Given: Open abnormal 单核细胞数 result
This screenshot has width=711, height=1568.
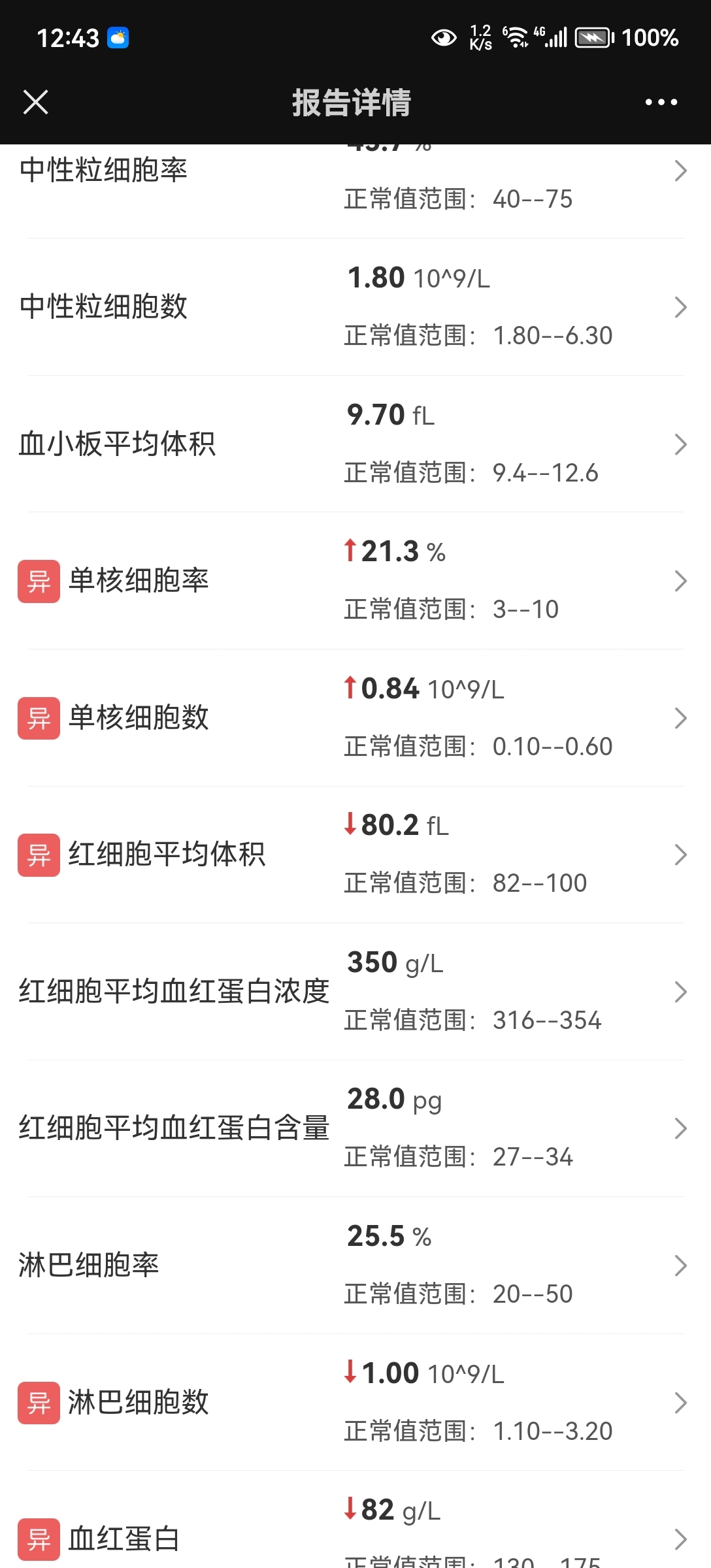Looking at the screenshot, I should (355, 718).
